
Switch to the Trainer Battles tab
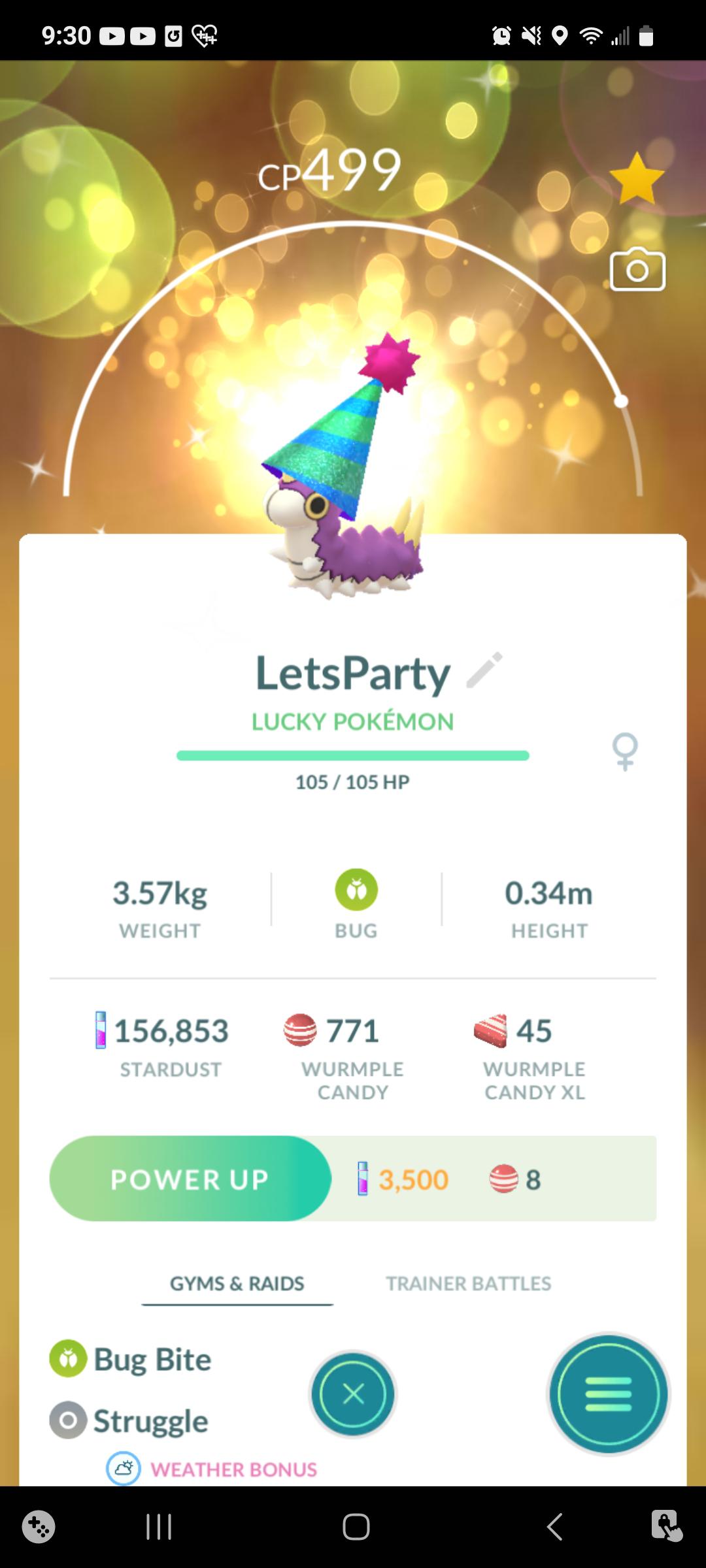point(468,1283)
